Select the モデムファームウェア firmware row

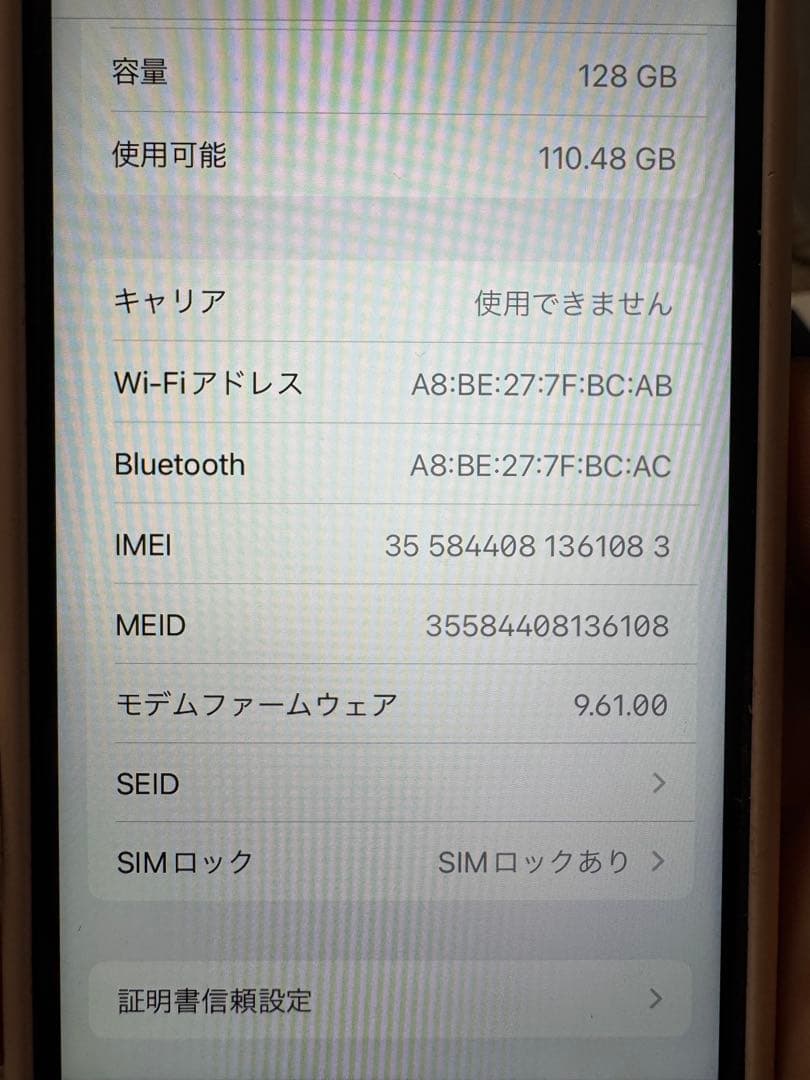coord(400,704)
